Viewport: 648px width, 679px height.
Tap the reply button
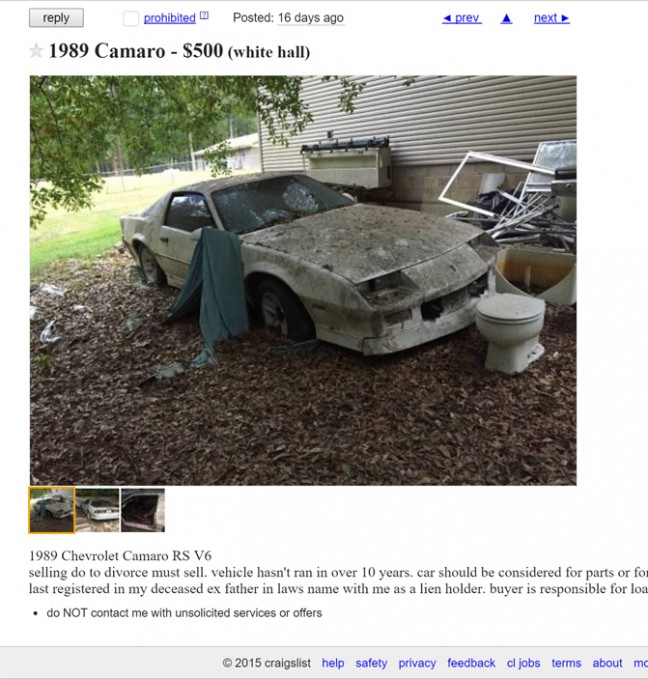[56, 18]
